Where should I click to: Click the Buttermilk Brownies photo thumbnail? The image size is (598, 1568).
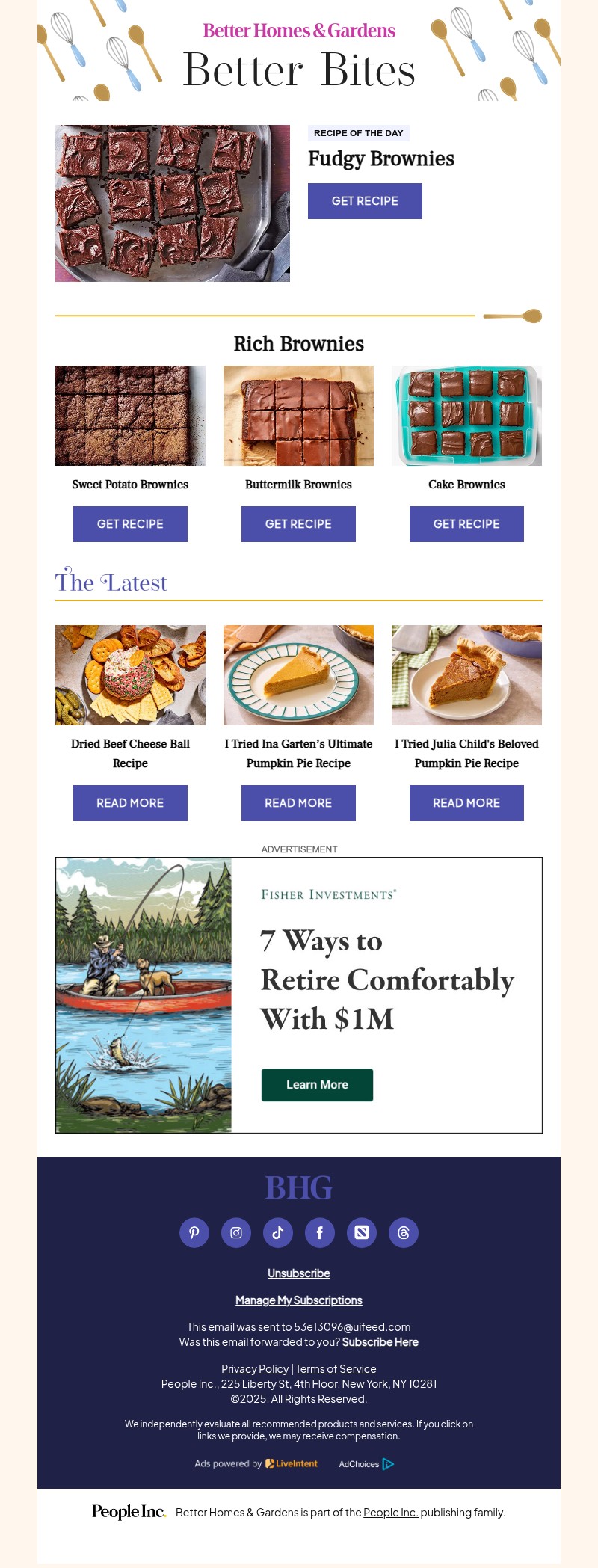(x=298, y=415)
